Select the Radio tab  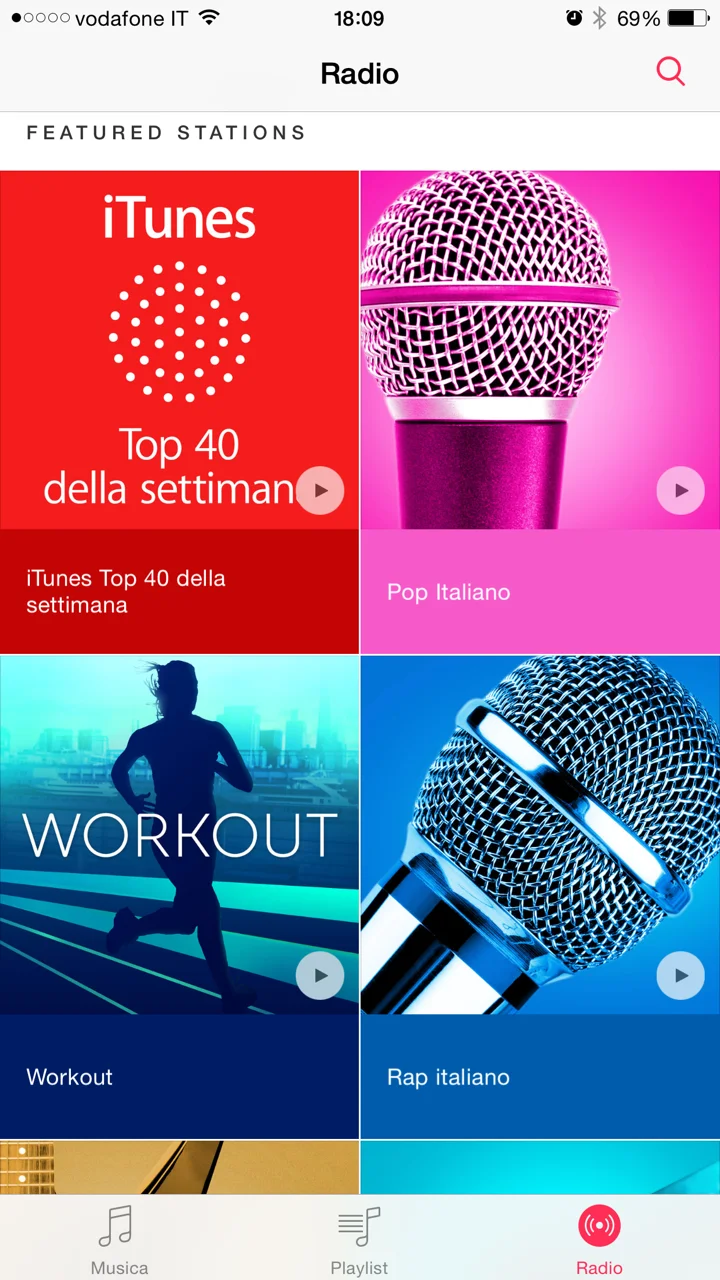(x=599, y=1240)
